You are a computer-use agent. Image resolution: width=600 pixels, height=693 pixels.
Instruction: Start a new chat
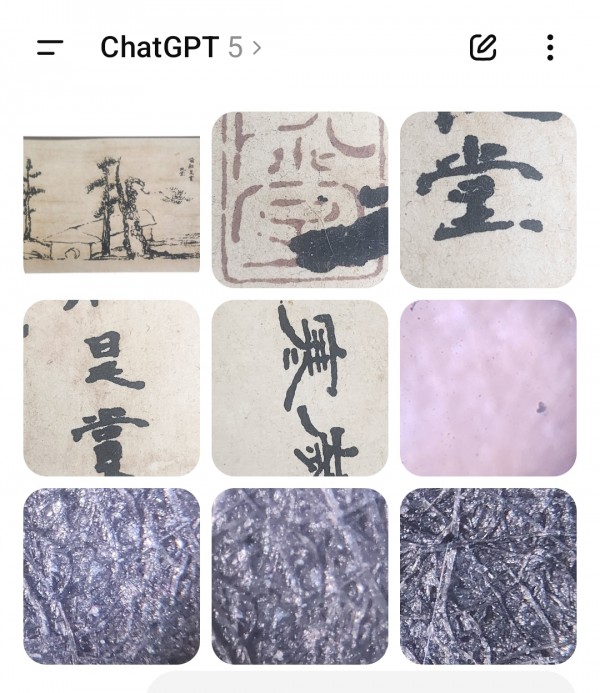click(483, 47)
